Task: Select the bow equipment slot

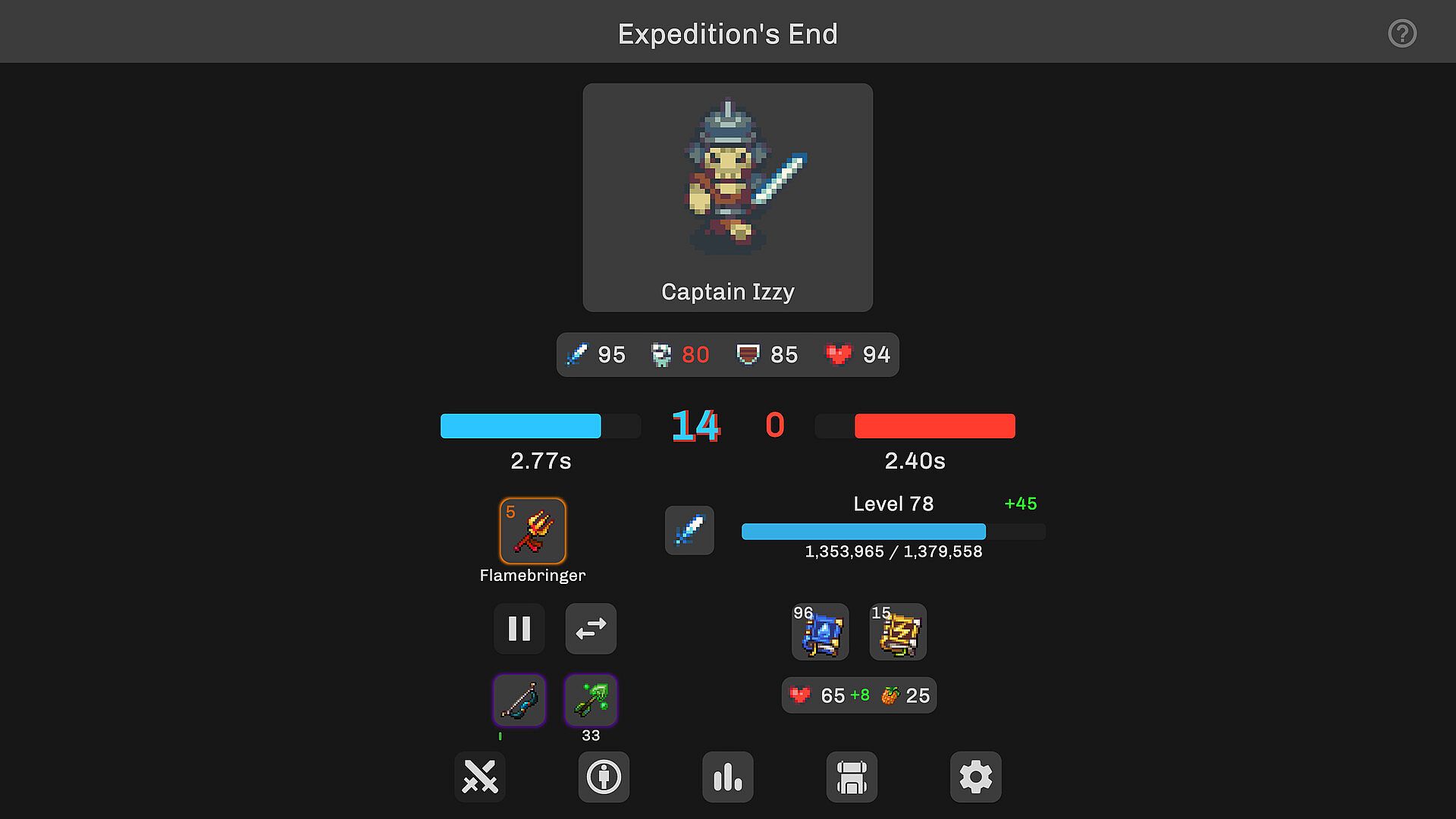Action: coord(519,700)
